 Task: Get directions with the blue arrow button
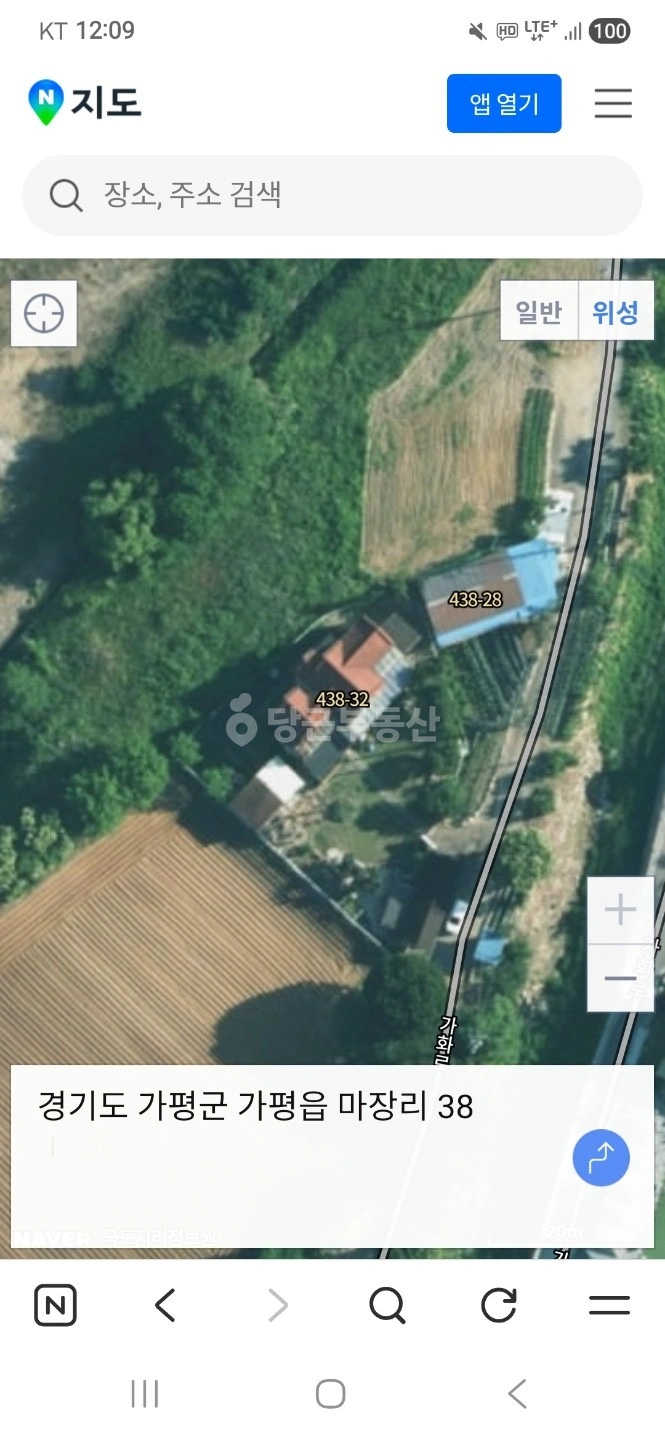601,1158
